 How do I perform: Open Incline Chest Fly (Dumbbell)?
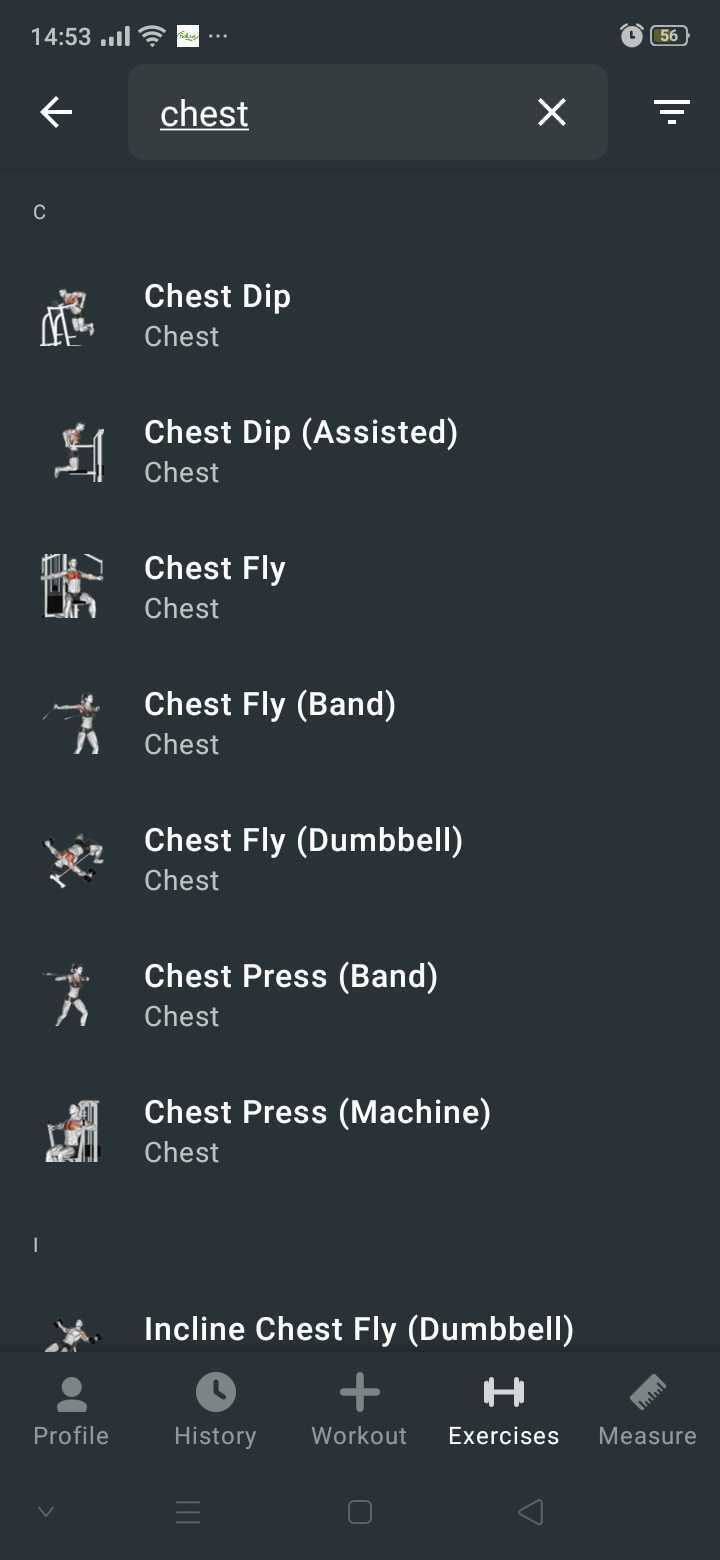pyautogui.click(x=360, y=1328)
